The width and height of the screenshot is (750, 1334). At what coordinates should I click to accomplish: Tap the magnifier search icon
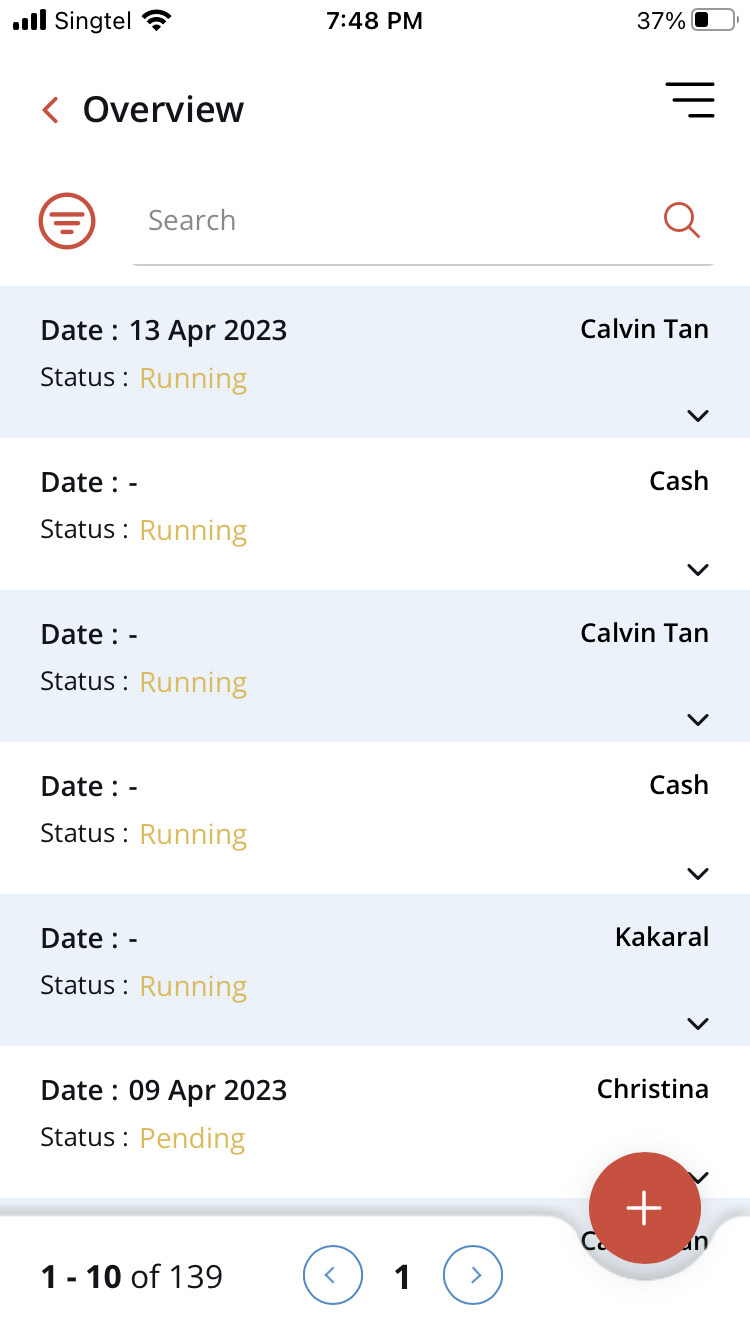[682, 220]
